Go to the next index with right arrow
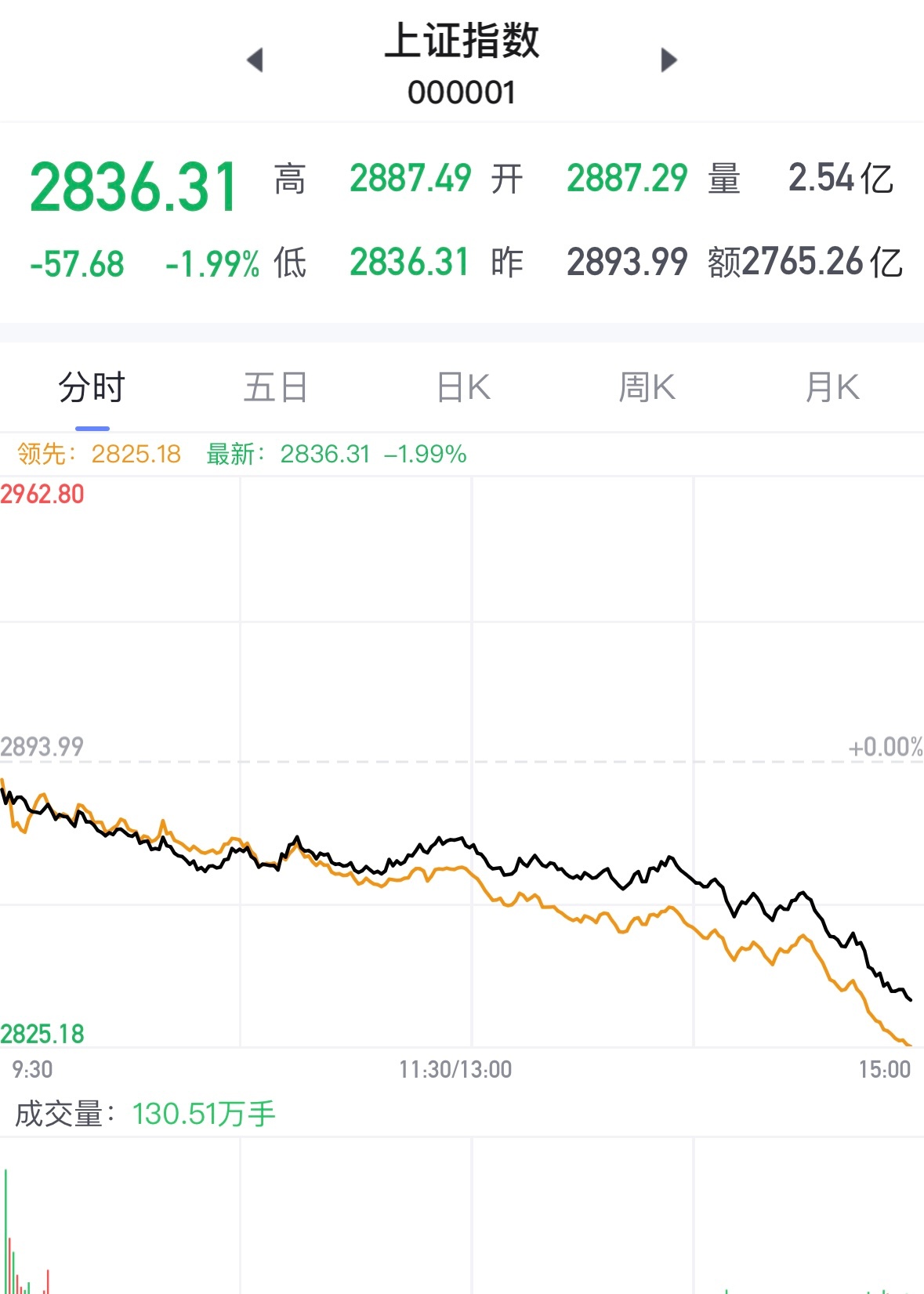This screenshot has width=924, height=1294. 669,60
